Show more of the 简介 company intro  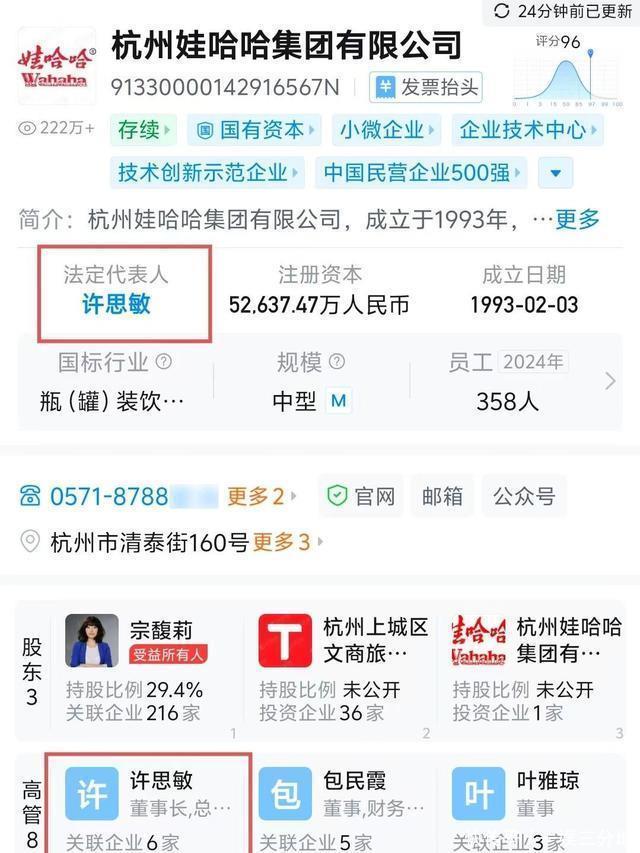[577, 219]
